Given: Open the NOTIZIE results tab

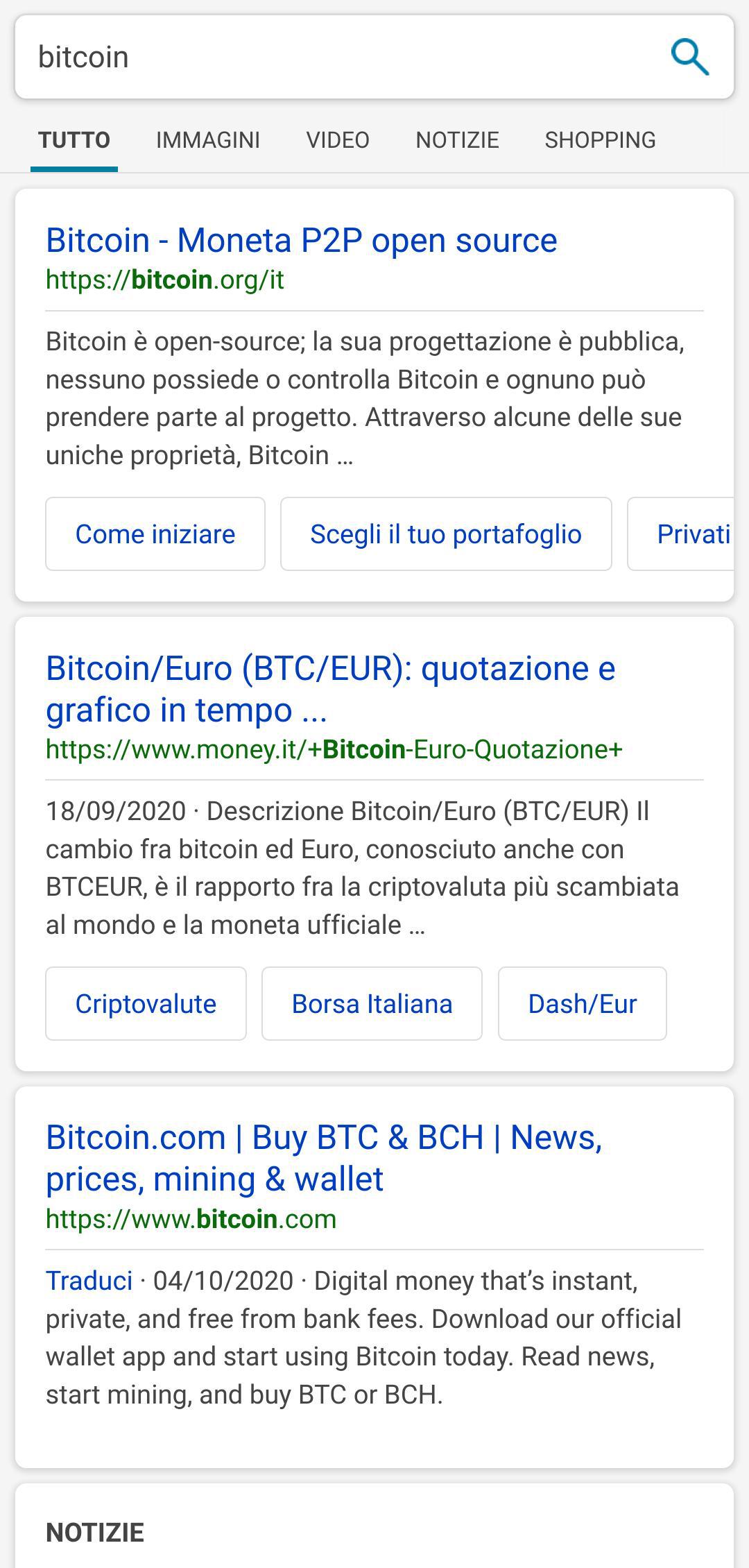Looking at the screenshot, I should (456, 139).
